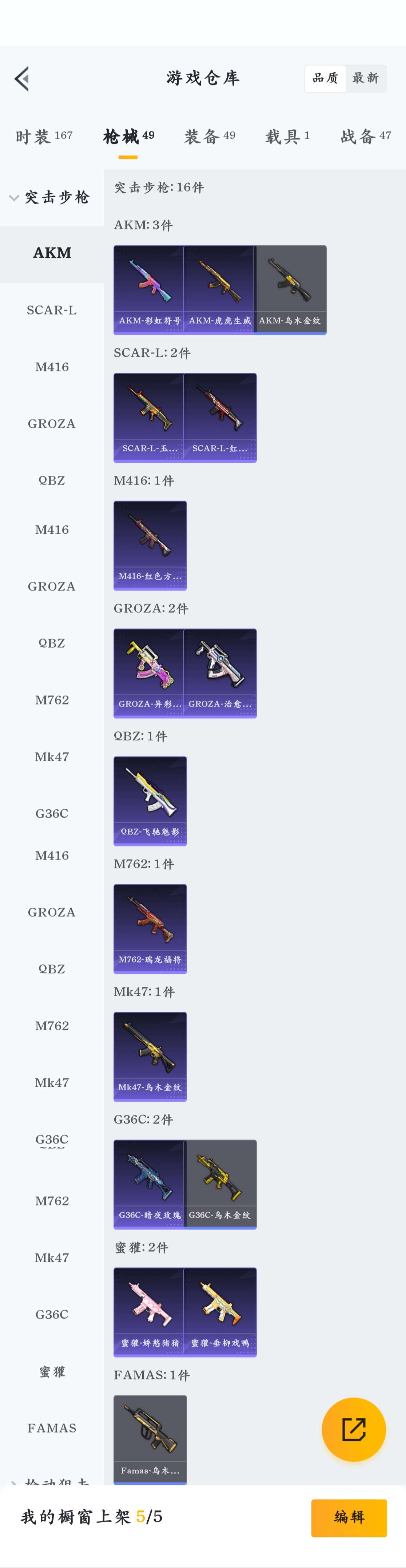
Task: Open the AKM-虎虎生威 skin
Action: [220, 289]
